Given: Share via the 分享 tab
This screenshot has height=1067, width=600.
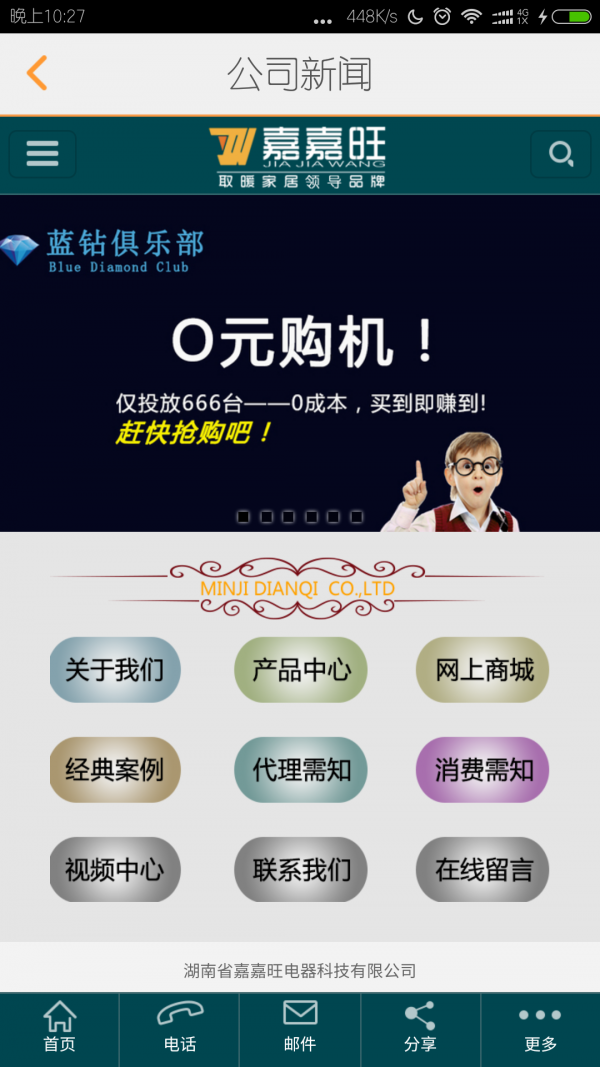Looking at the screenshot, I should [x=420, y=1028].
